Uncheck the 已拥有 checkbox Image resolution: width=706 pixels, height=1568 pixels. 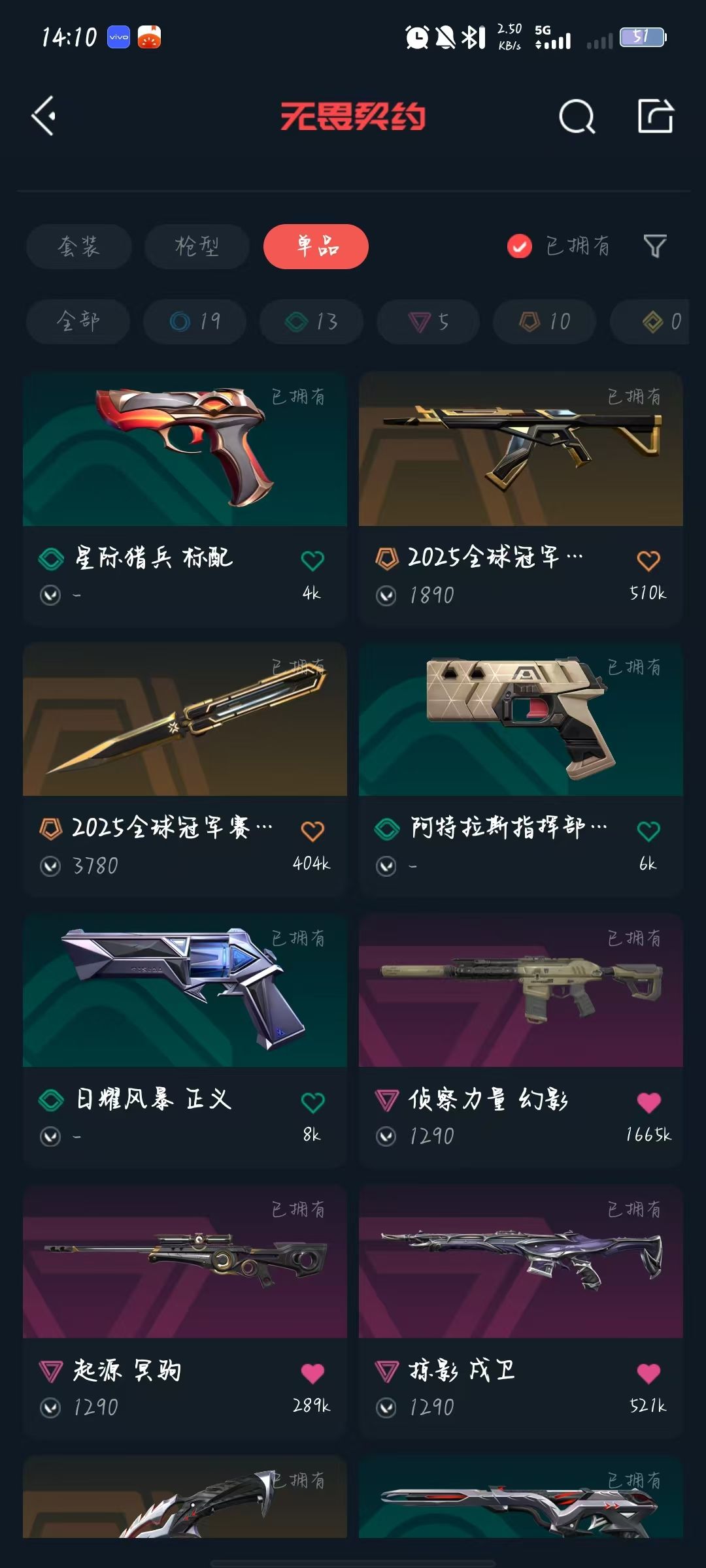[520, 246]
